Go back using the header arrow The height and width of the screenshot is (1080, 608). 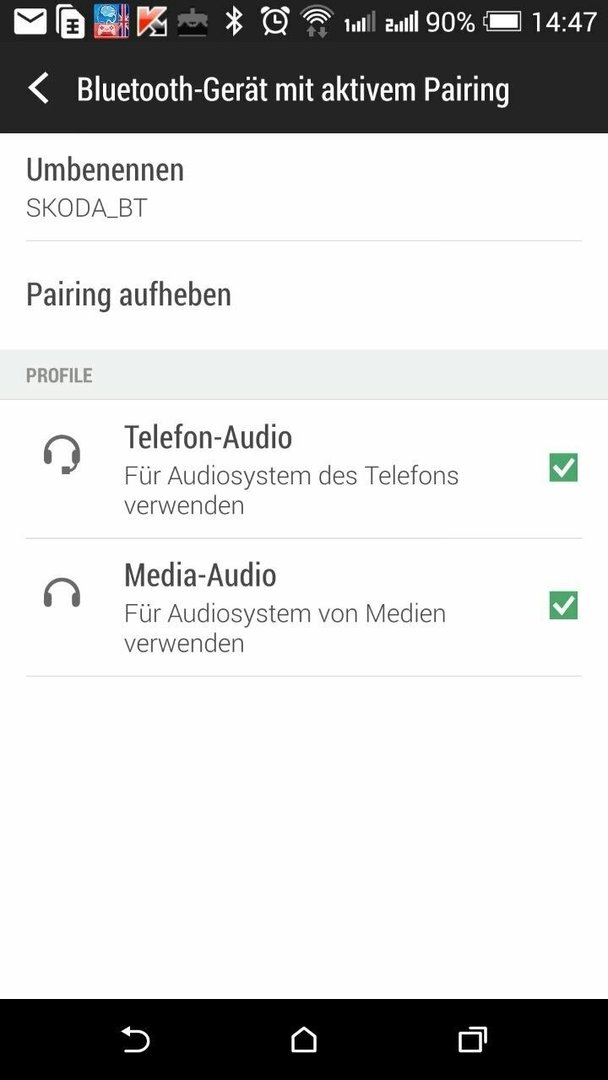(39, 89)
